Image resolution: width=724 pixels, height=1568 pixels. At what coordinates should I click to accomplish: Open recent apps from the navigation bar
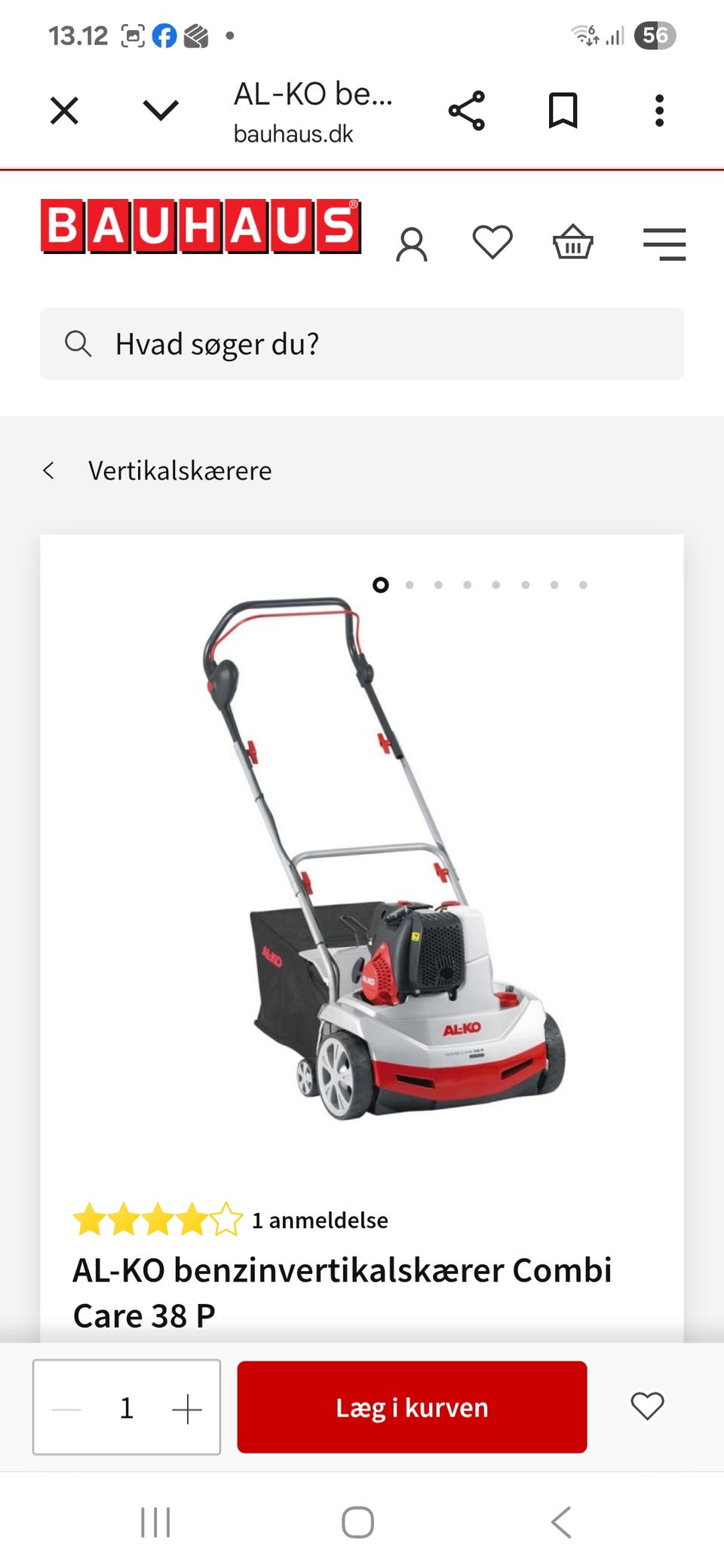coord(155,1522)
